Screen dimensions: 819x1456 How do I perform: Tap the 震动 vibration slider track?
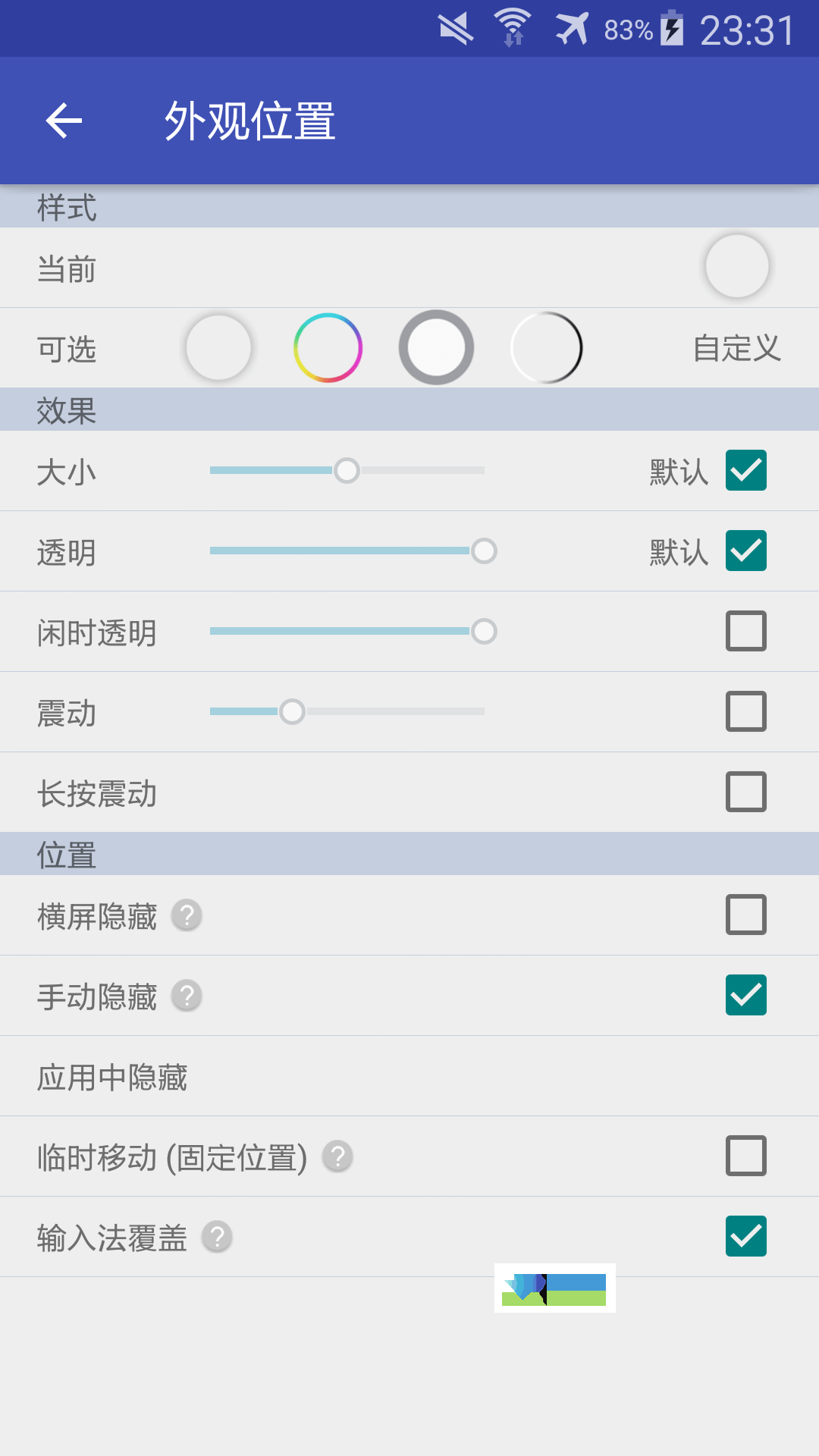[347, 711]
